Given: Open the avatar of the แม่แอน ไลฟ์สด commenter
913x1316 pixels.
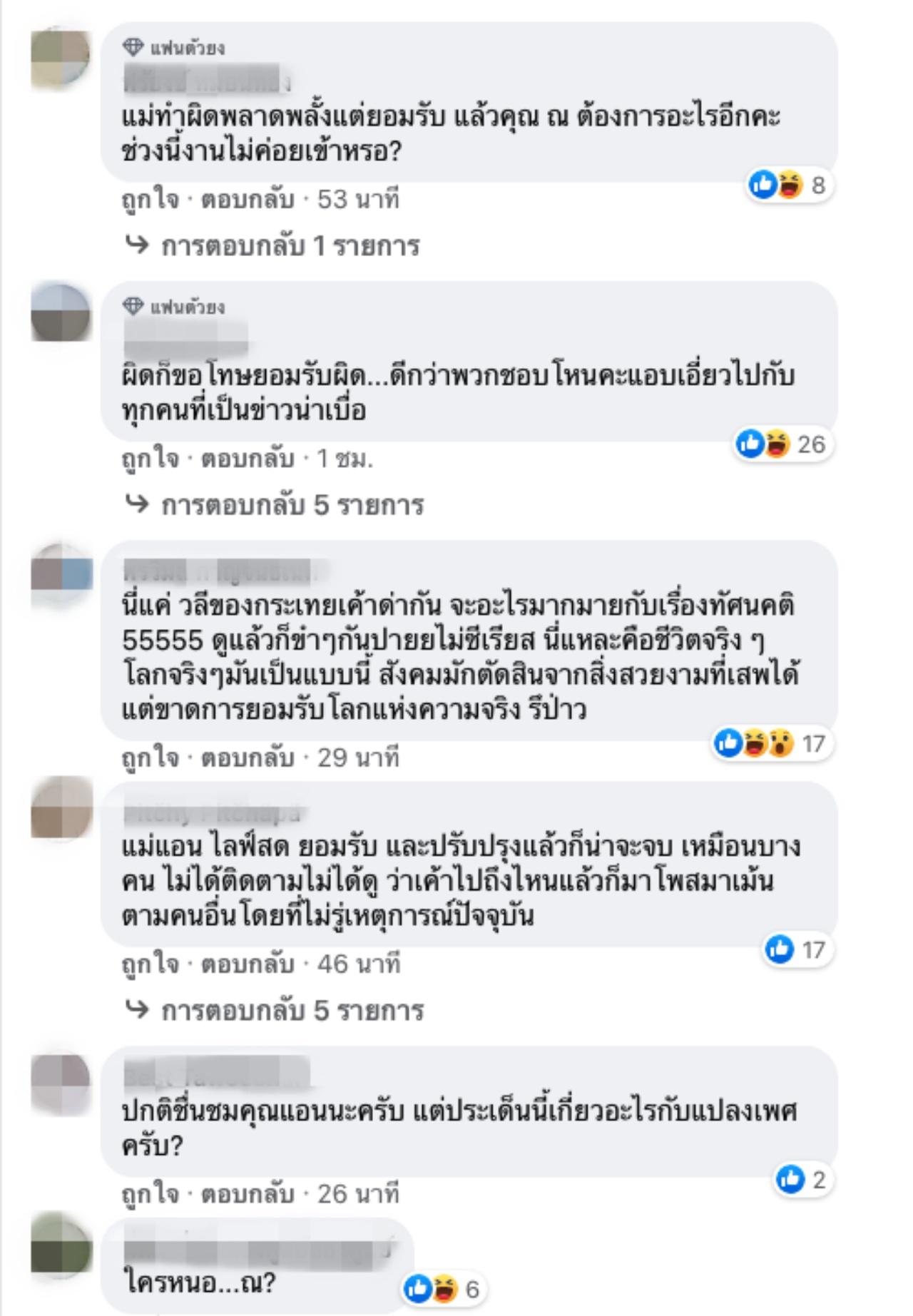Looking at the screenshot, I should pos(61,807).
